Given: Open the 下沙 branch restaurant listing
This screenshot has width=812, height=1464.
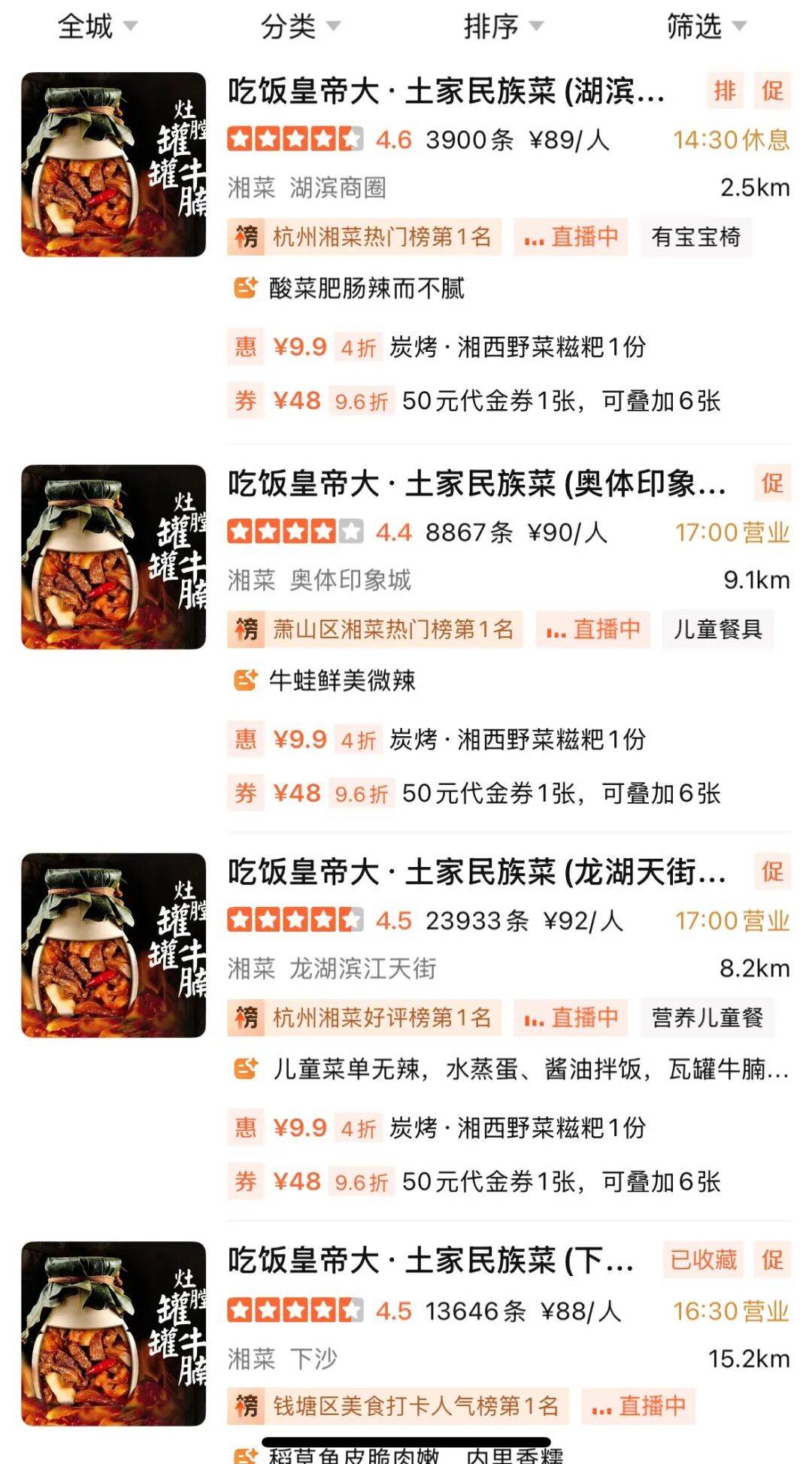Looking at the screenshot, I should coord(430,1260).
